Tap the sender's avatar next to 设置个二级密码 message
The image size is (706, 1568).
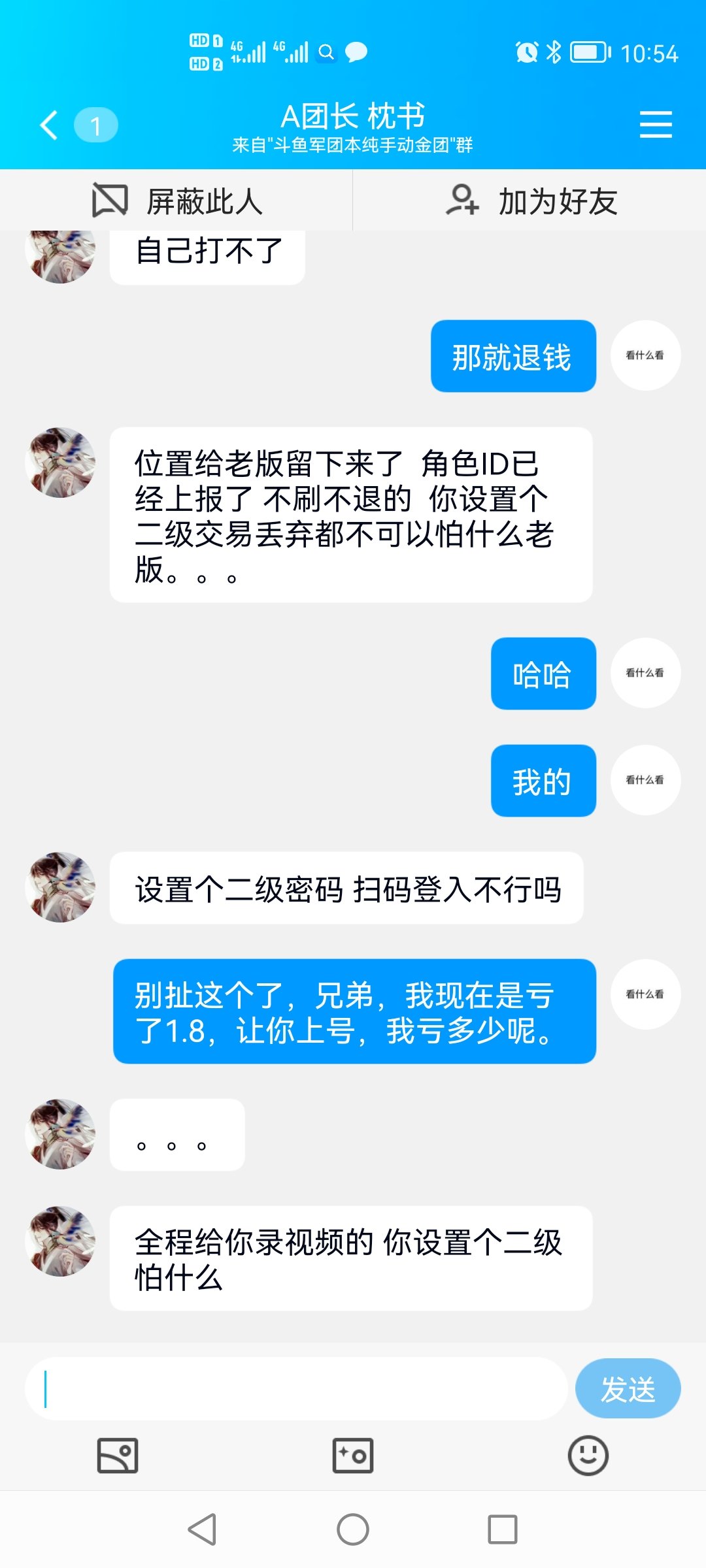[59, 886]
